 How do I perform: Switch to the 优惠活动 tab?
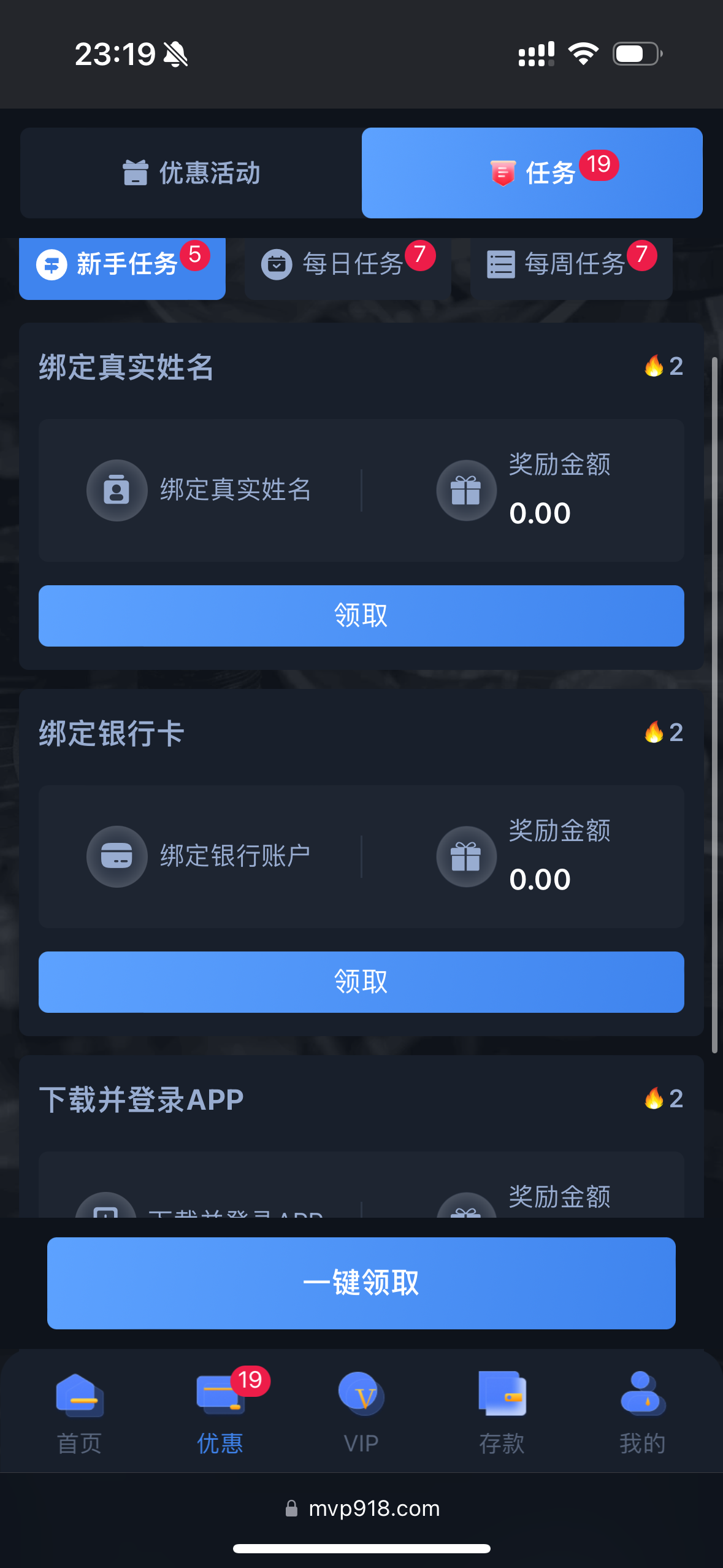coord(191,173)
